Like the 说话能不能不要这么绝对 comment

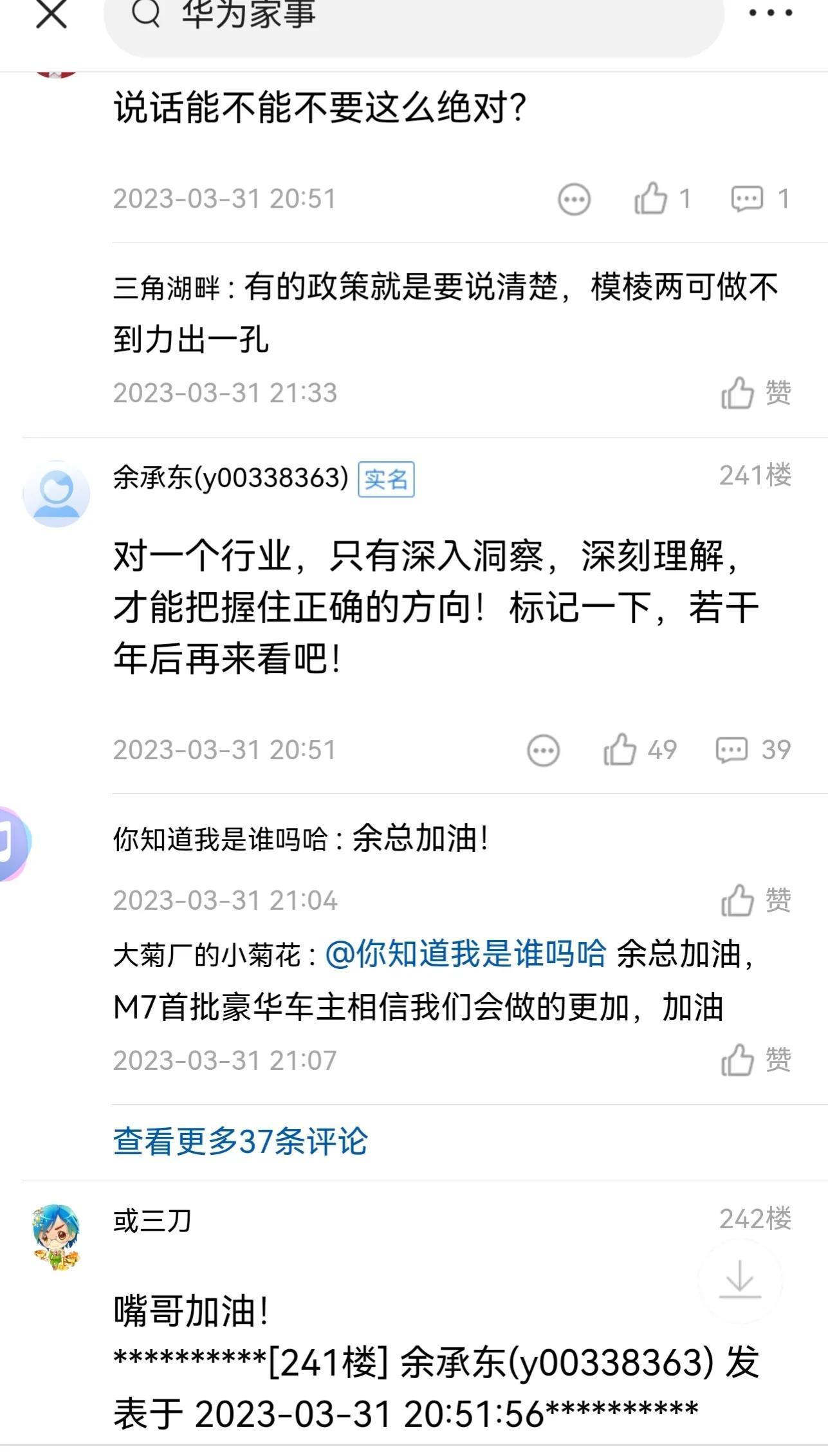pos(651,199)
